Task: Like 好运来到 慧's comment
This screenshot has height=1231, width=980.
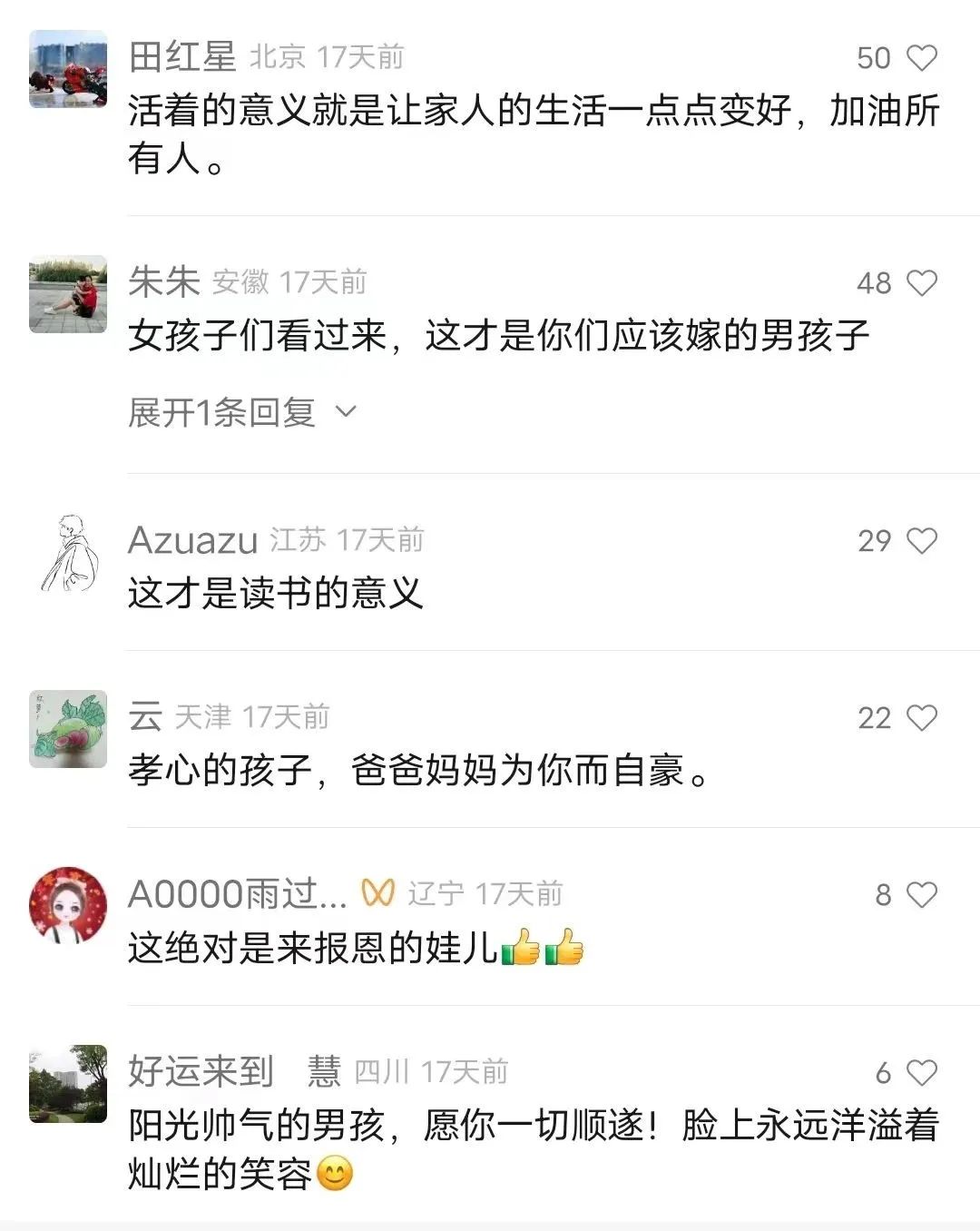Action: [922, 1073]
